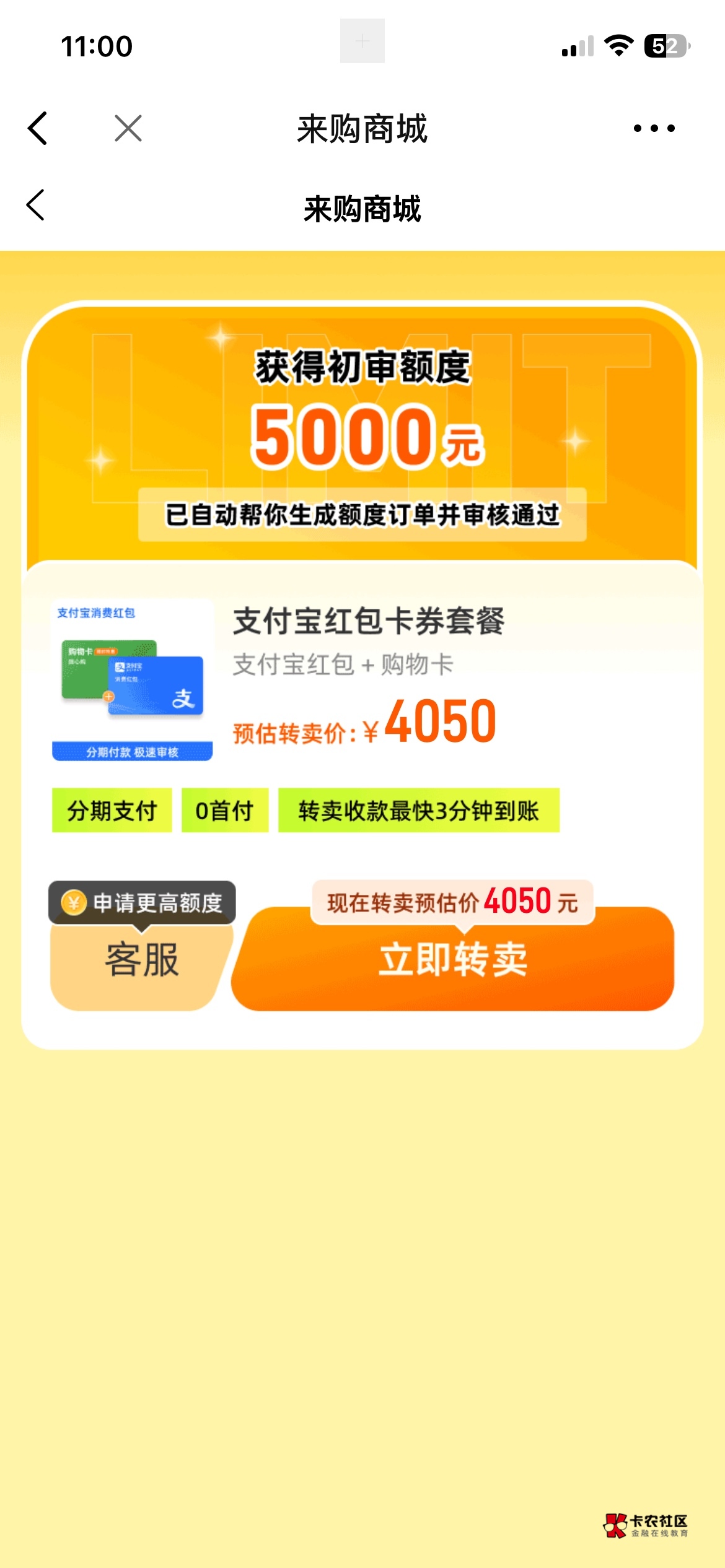
Task: Open the 支付宝红包卡券套餐 product card
Action: click(362, 680)
